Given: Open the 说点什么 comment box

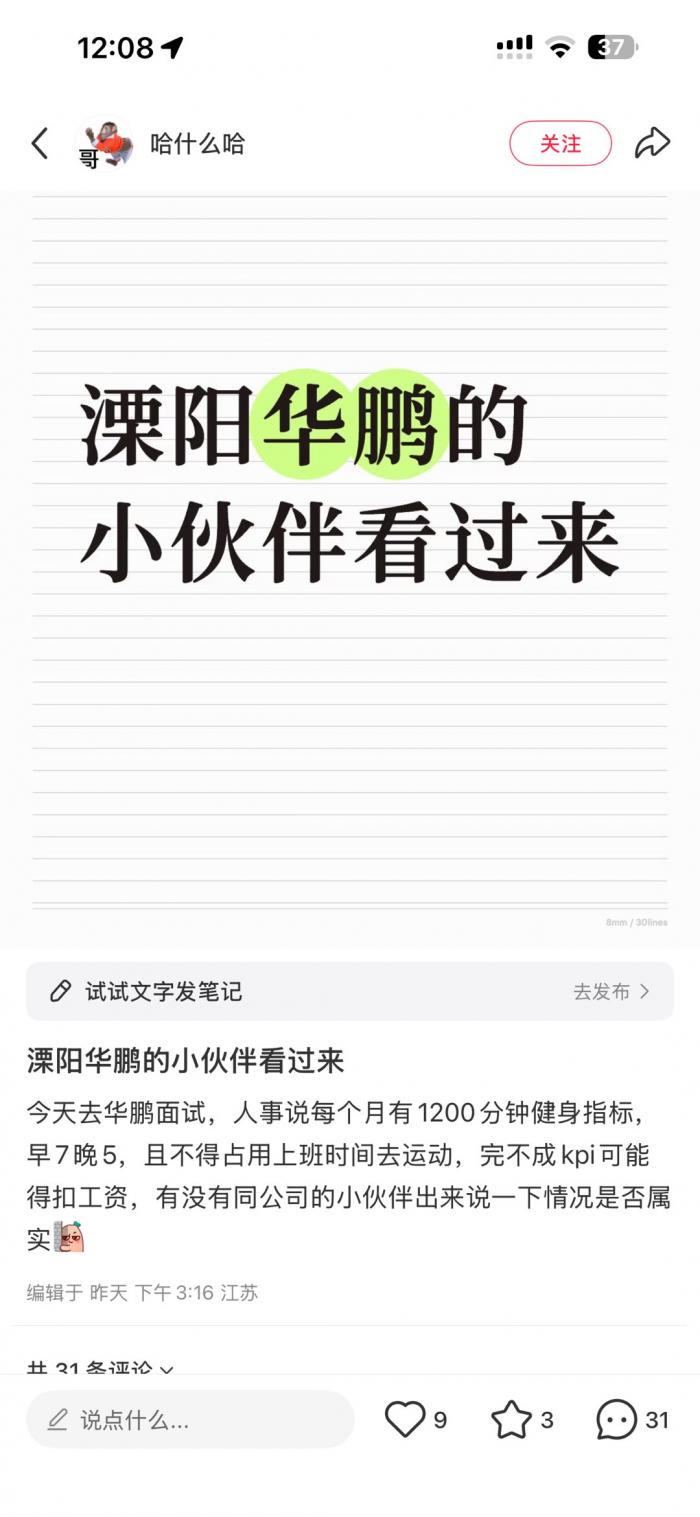Looking at the screenshot, I should [190, 1419].
